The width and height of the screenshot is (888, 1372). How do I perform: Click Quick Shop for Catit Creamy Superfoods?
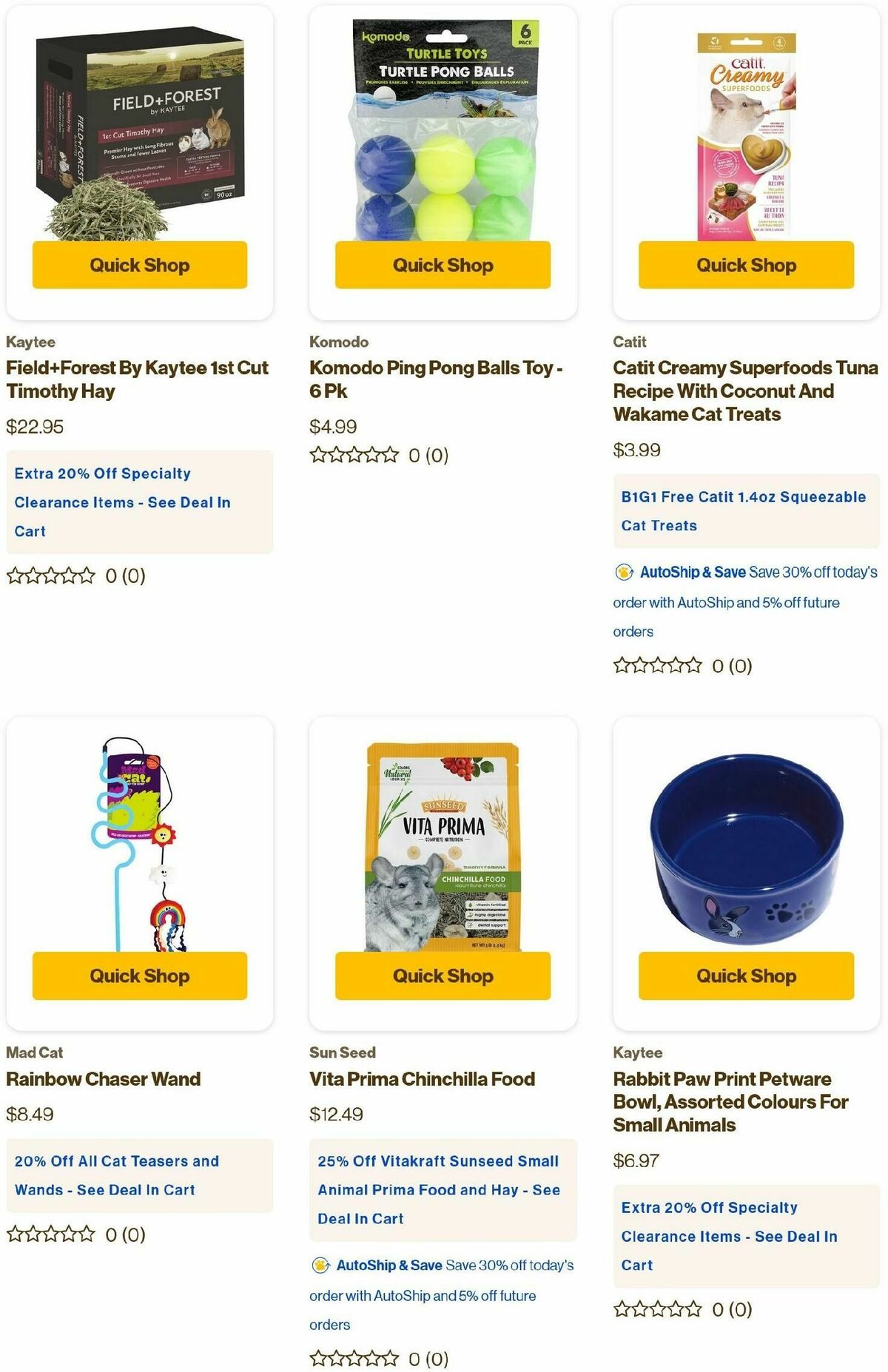(x=745, y=265)
